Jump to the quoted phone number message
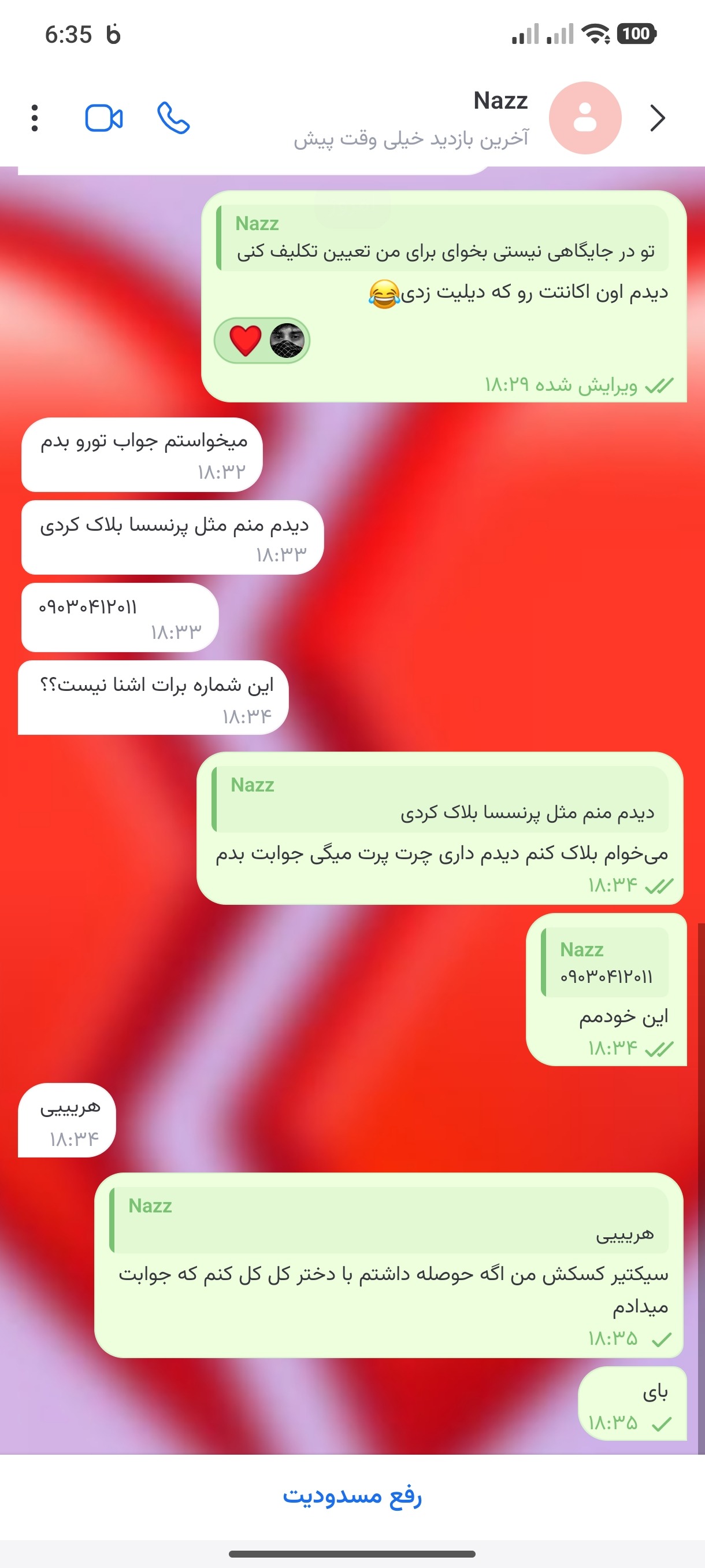705x1568 pixels. coord(604,962)
